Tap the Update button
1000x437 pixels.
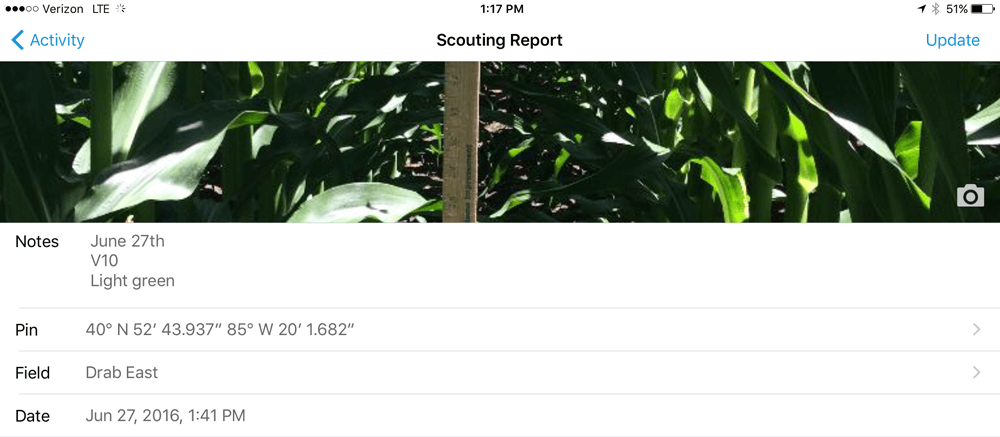tap(952, 40)
